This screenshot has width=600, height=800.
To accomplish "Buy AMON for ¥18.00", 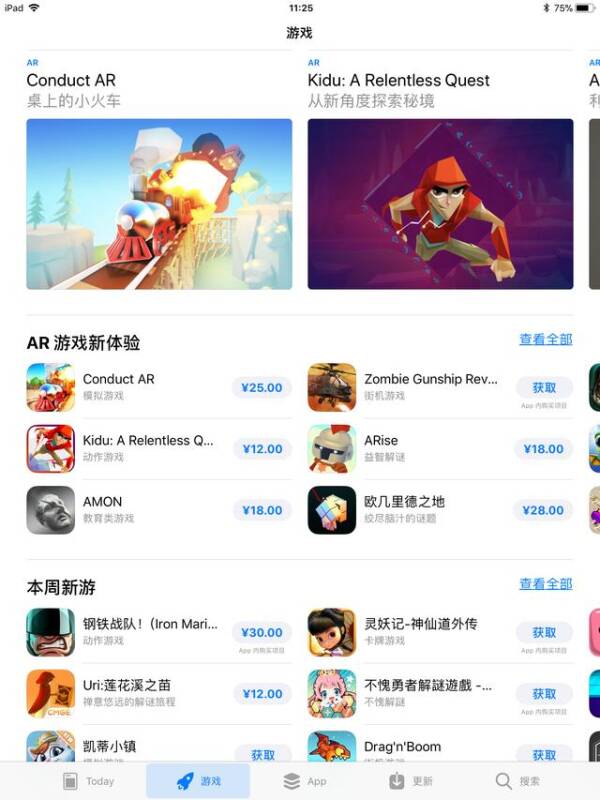I will pos(262,510).
